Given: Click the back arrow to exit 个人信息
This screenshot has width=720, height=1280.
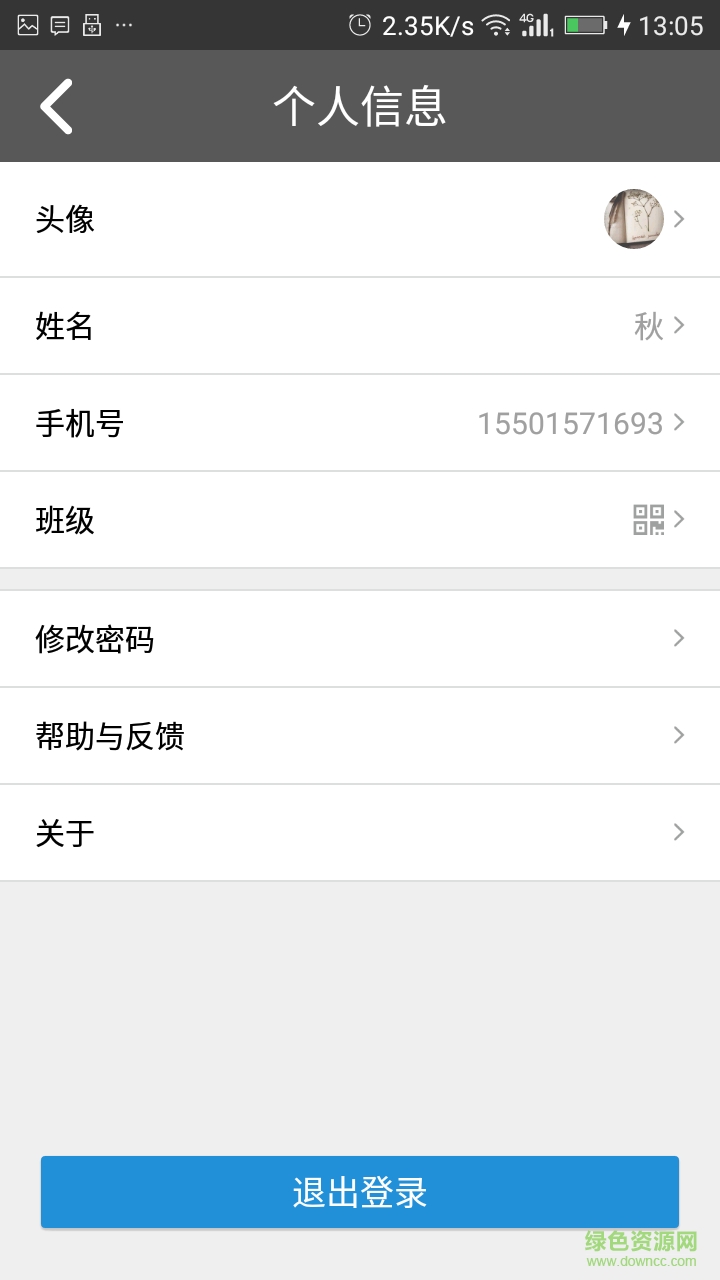Looking at the screenshot, I should click(57, 105).
